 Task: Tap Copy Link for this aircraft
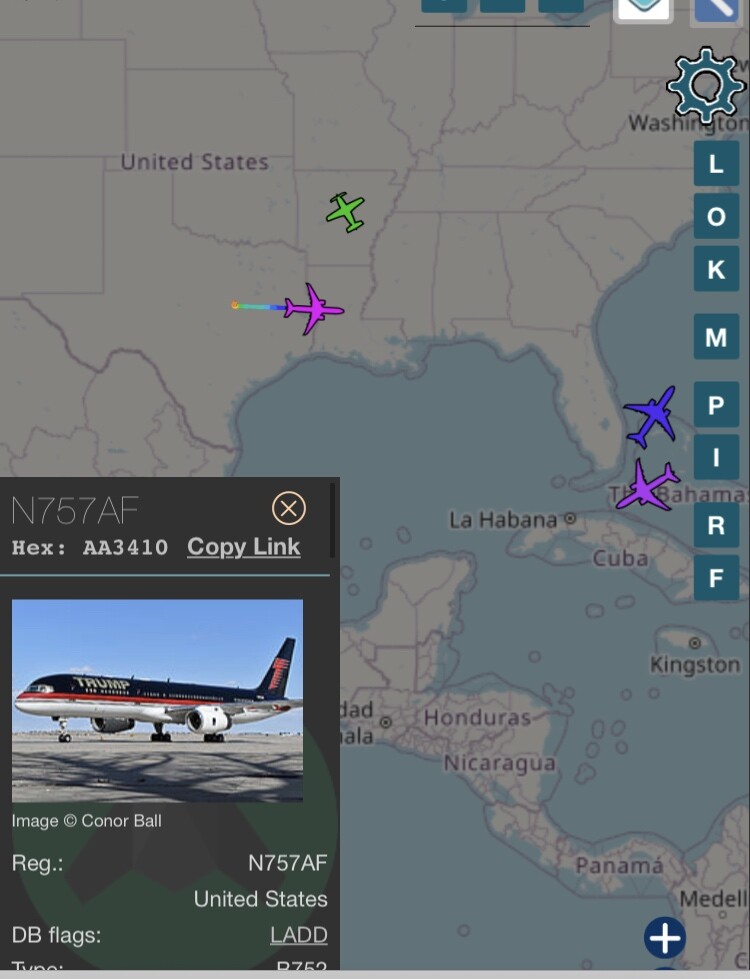[243, 547]
